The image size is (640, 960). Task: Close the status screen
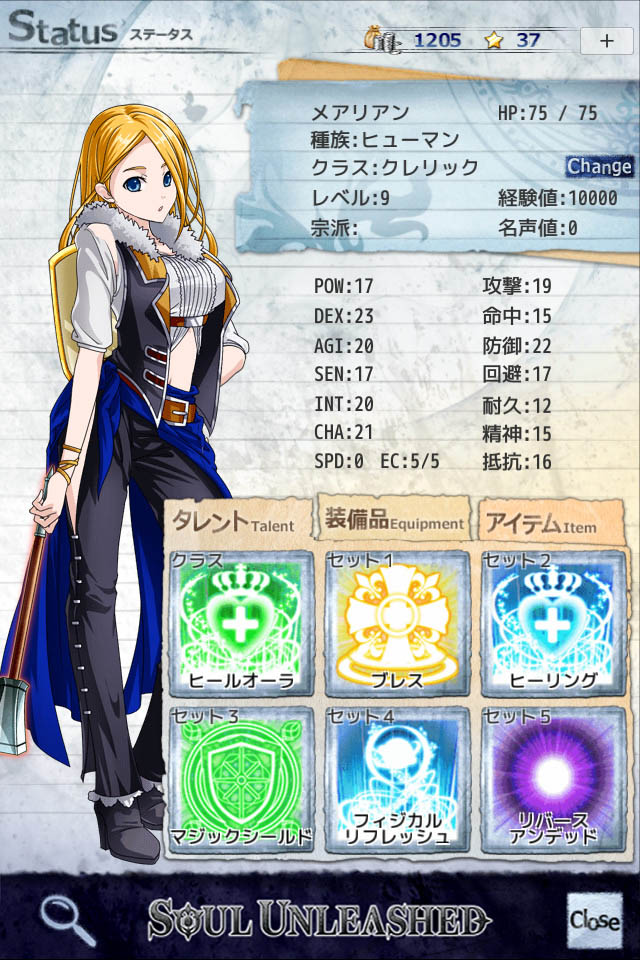pyautogui.click(x=594, y=919)
